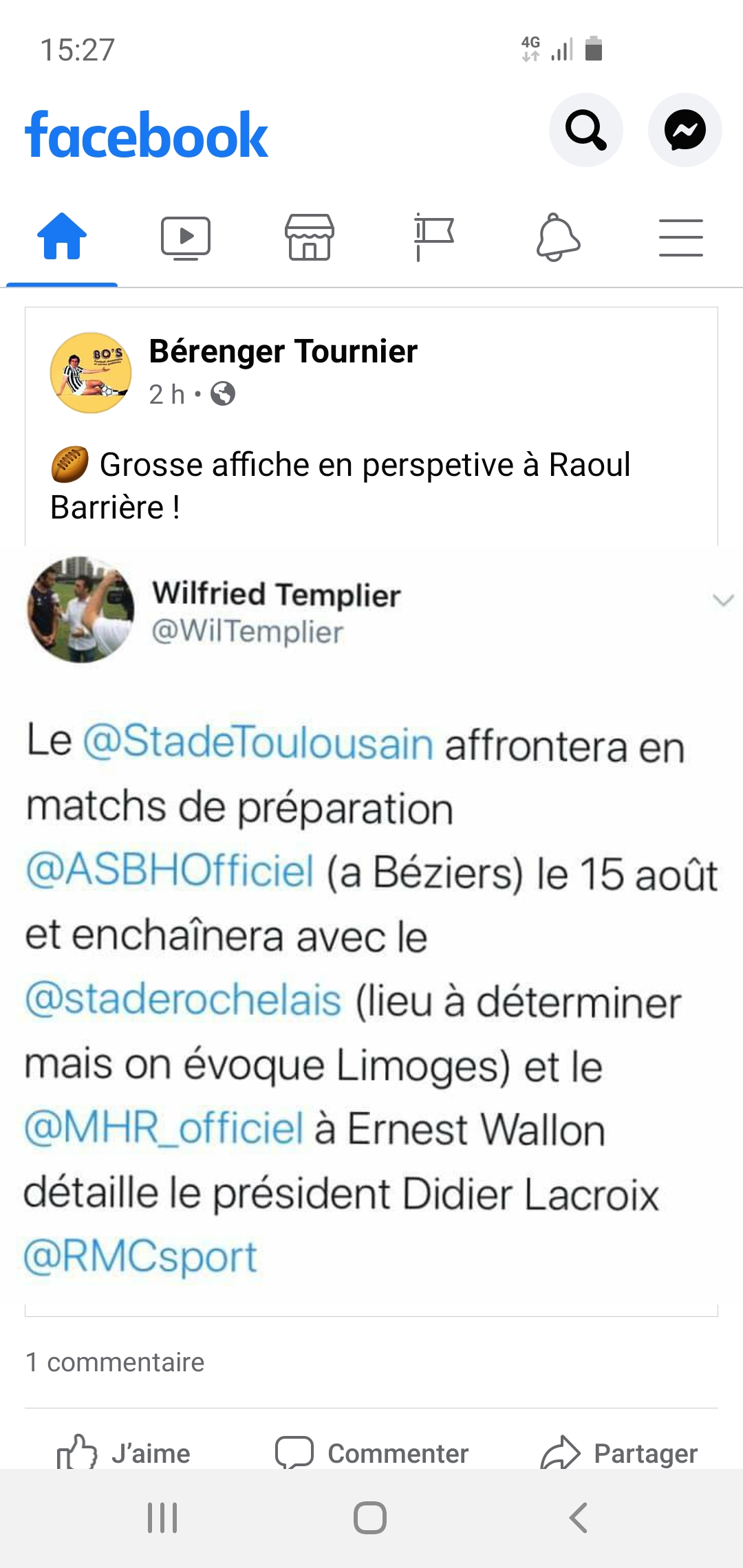
Task: Go back with the system back button
Action: tap(578, 1518)
